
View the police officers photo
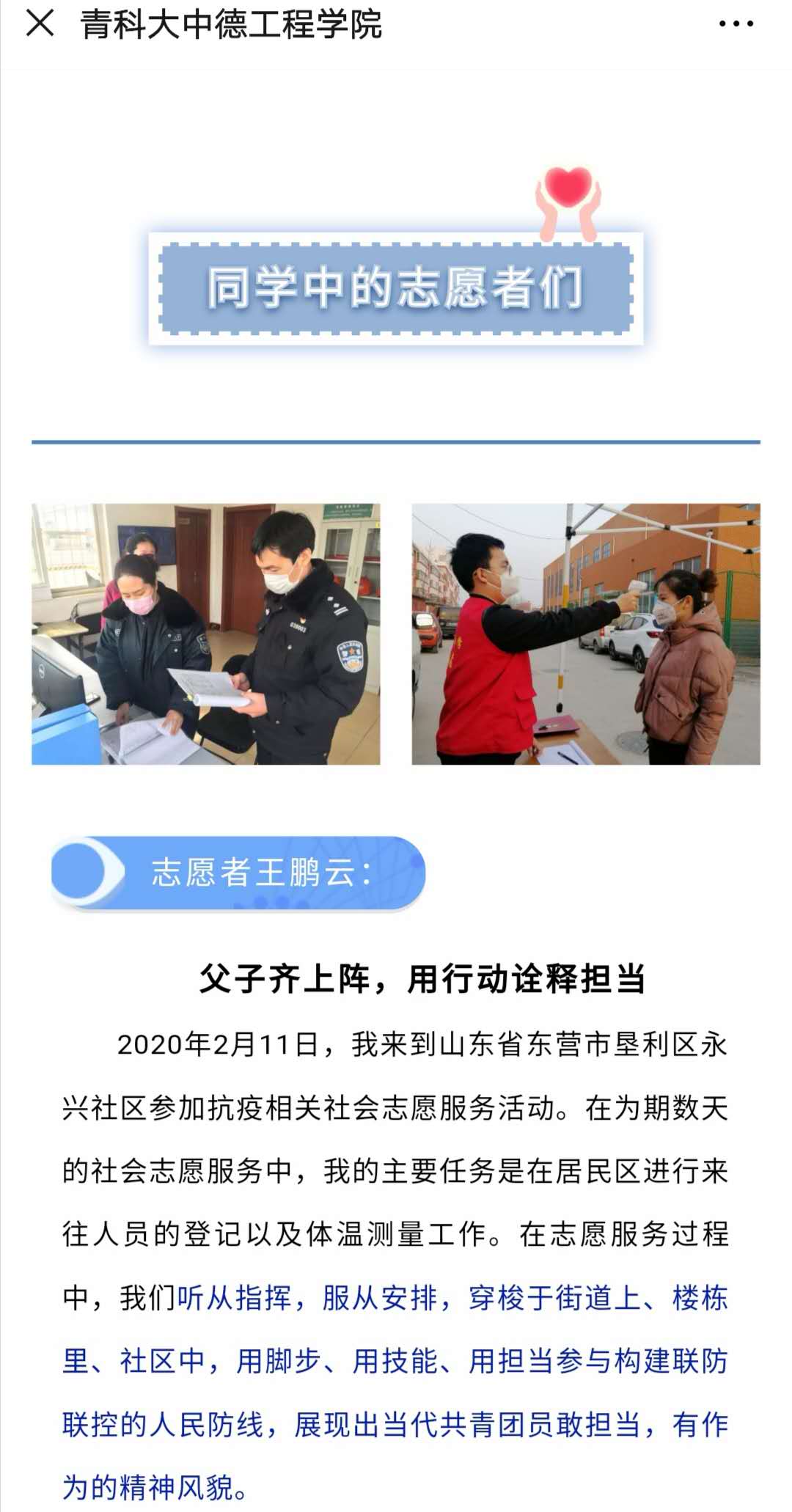click(205, 634)
